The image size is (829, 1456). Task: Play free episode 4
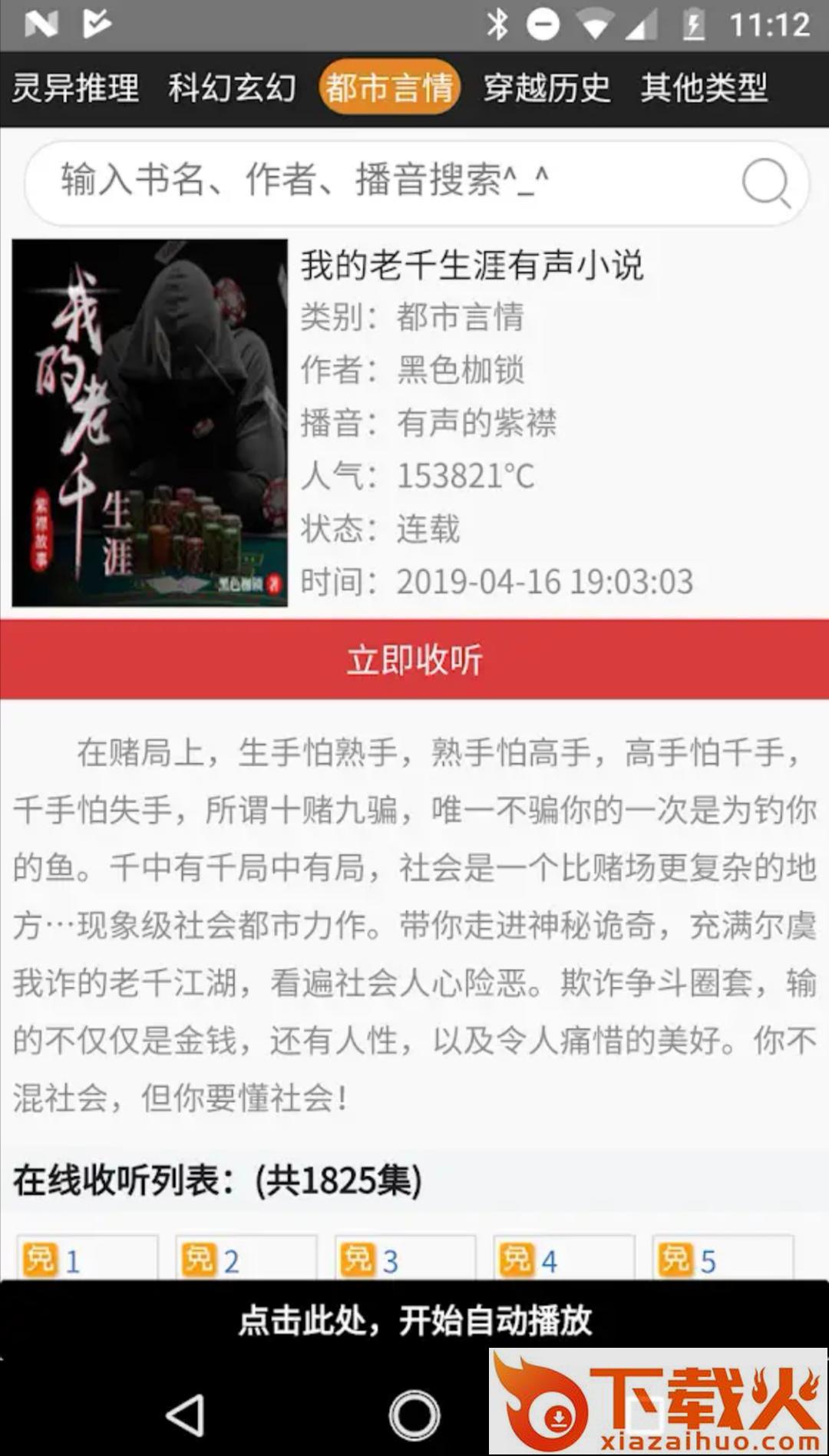[563, 1260]
